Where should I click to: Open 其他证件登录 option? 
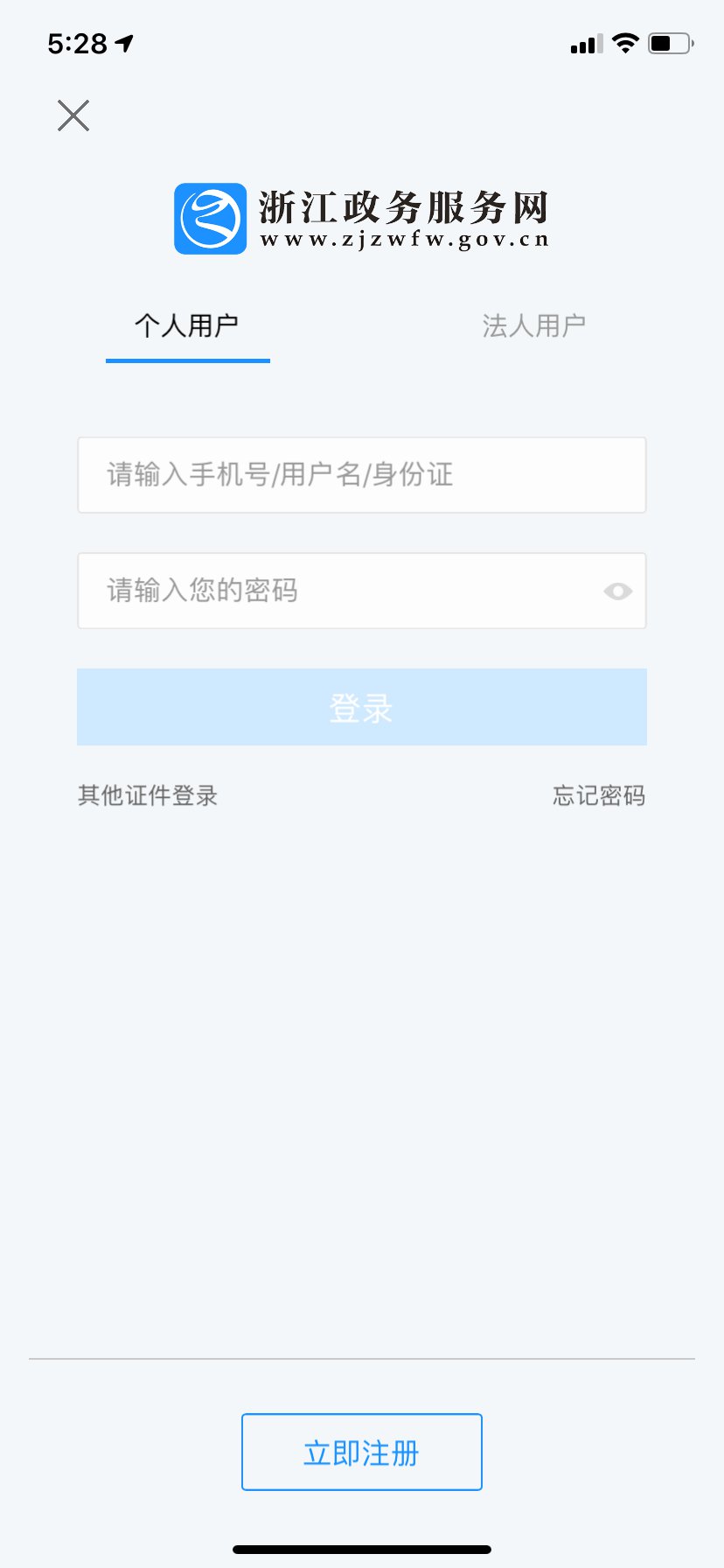pos(148,795)
